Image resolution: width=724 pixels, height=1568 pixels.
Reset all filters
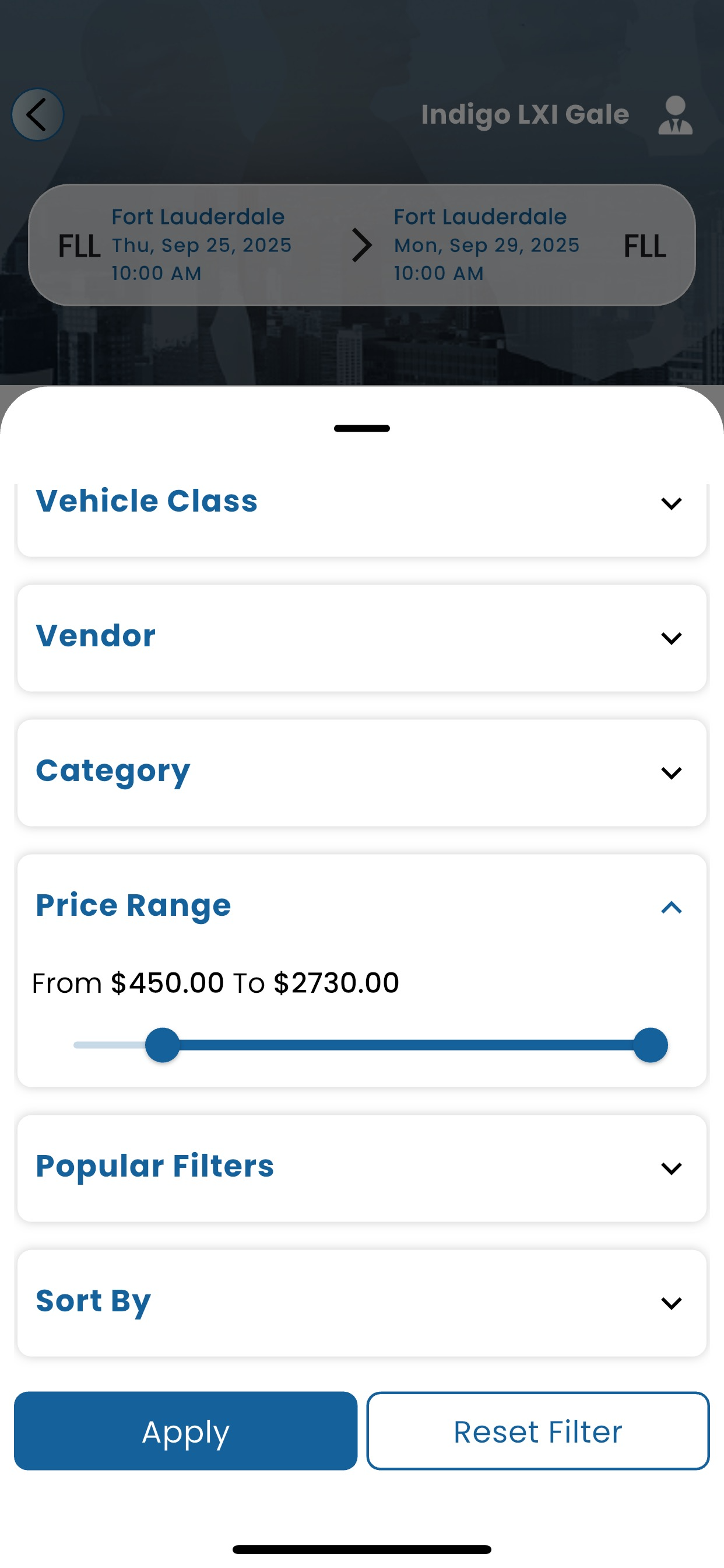[538, 1431]
